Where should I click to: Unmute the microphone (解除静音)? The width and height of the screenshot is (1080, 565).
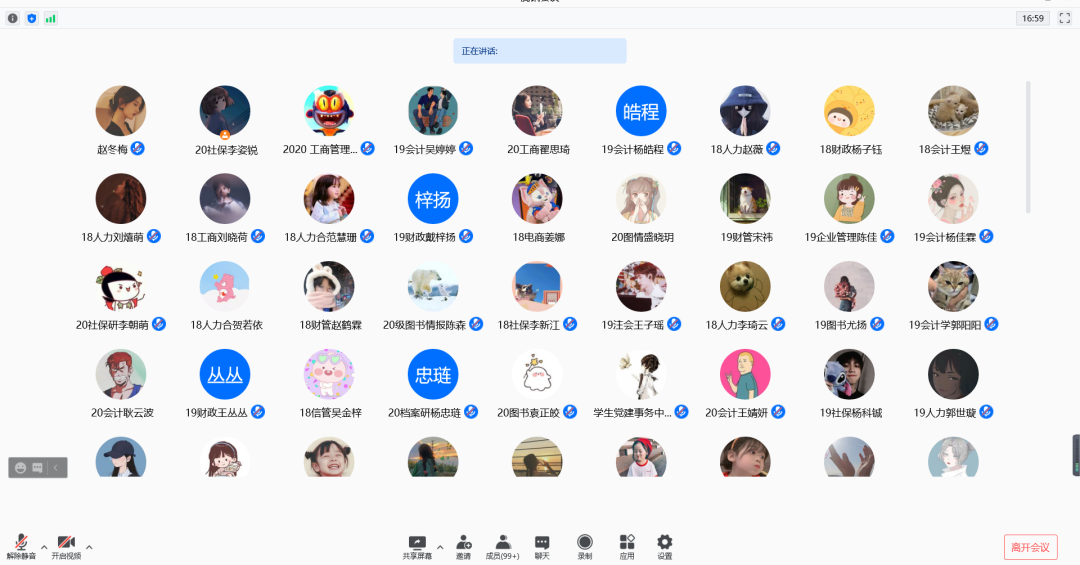click(20, 544)
